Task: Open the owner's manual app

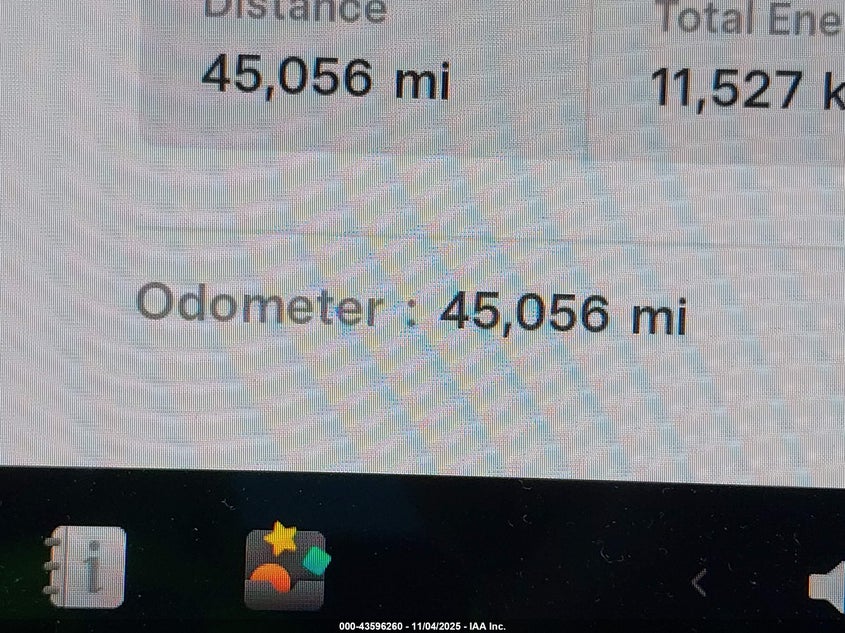Action: [86, 567]
